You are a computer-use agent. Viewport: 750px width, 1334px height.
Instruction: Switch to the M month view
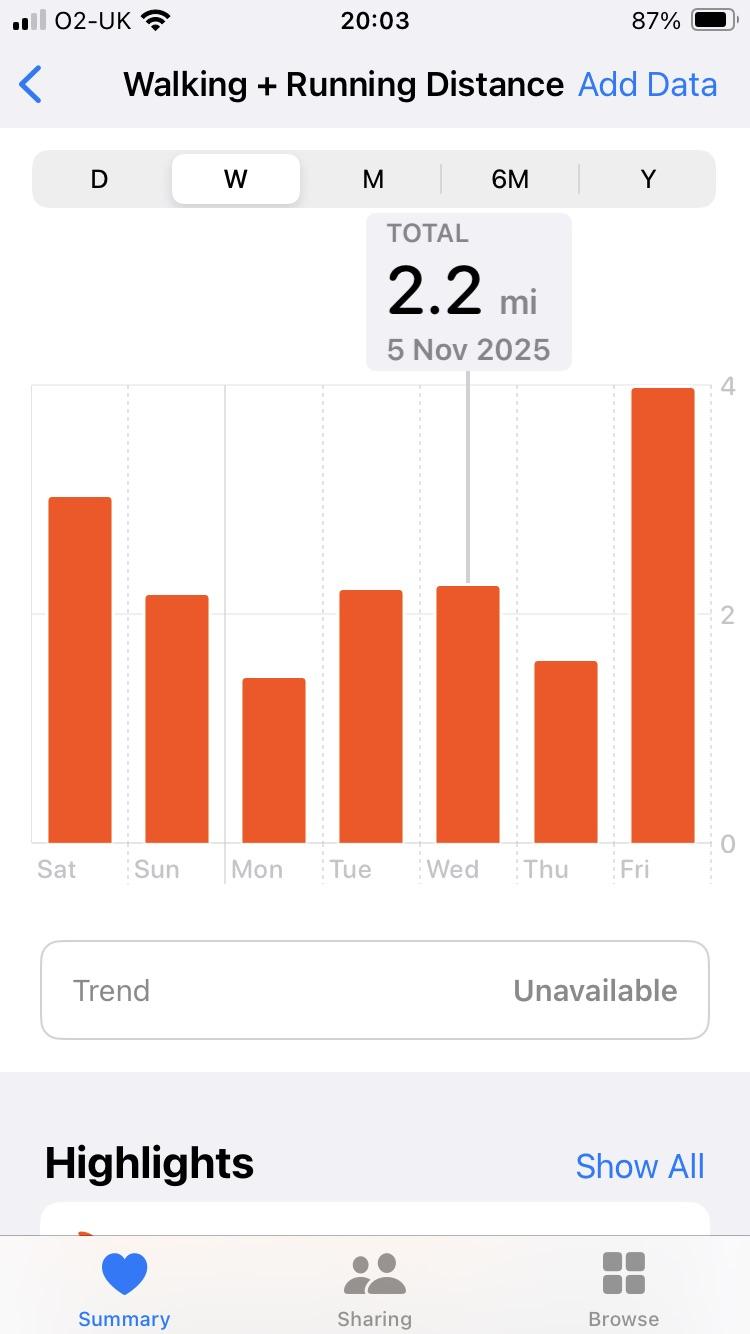coord(373,179)
